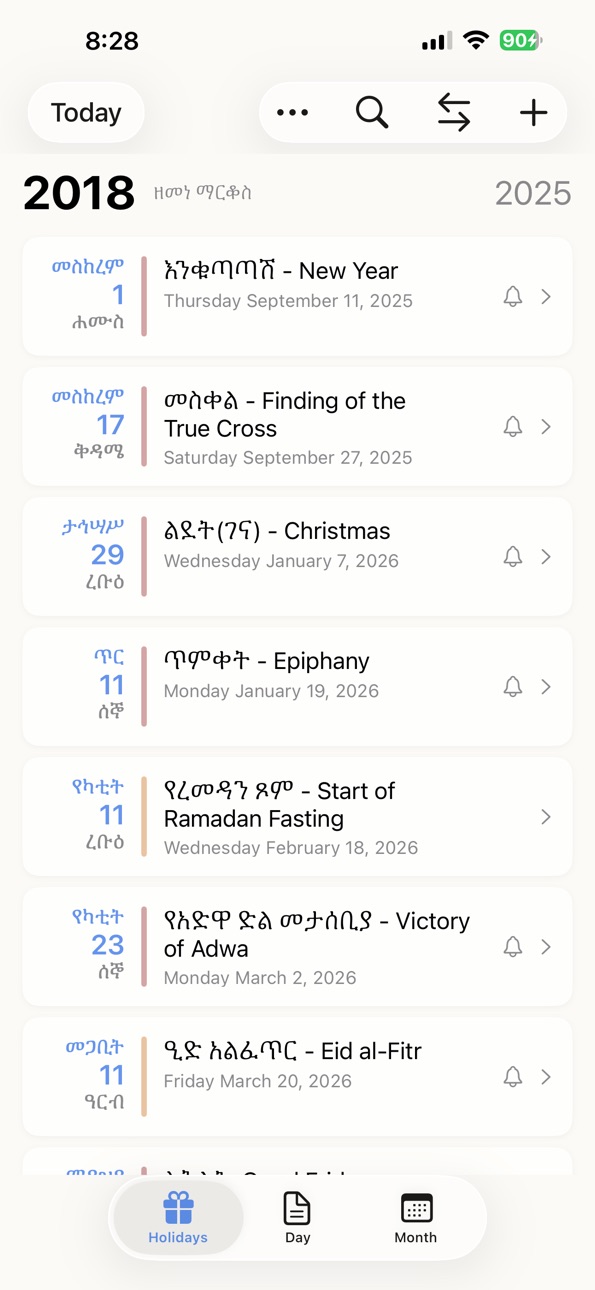Tap the swap arrows calendar converter icon
This screenshot has height=1290, width=595.
454,113
